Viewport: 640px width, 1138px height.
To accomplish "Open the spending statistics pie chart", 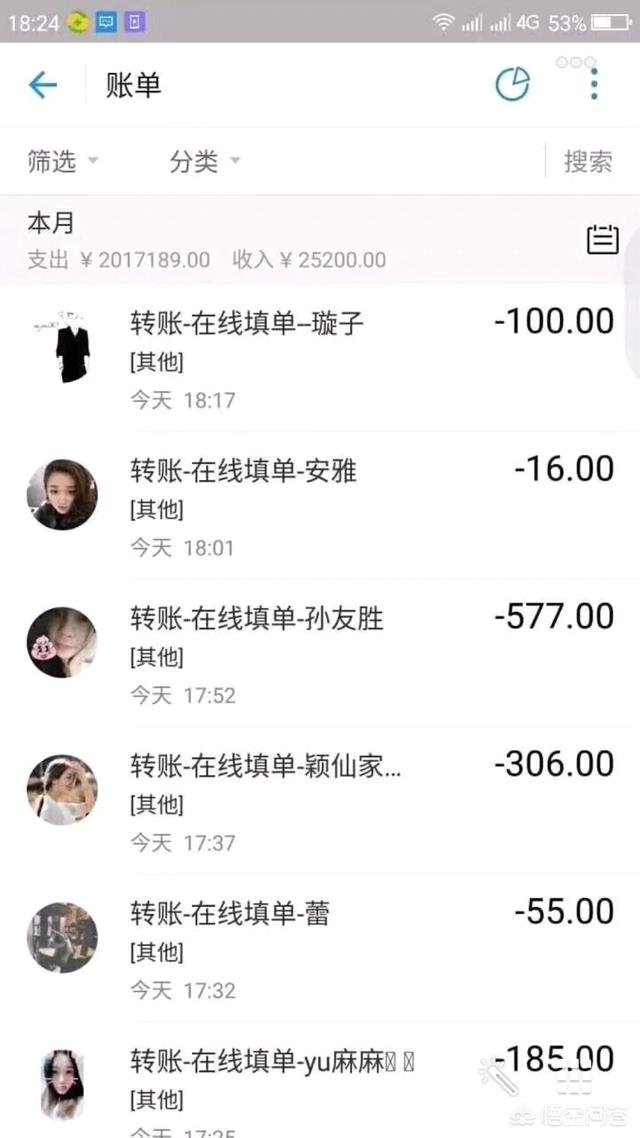I will point(513,85).
